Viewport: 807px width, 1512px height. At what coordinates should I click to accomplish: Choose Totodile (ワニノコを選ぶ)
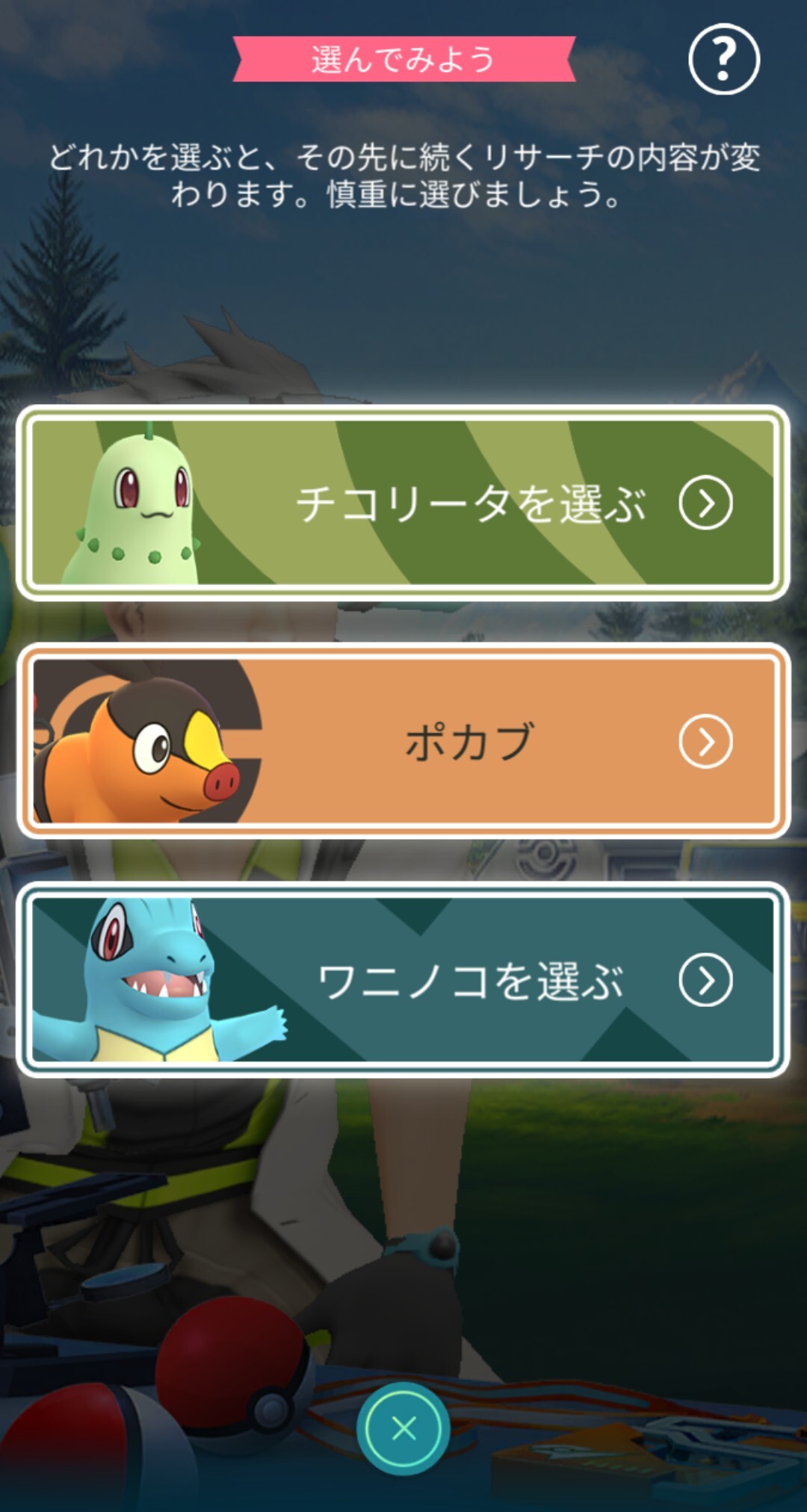(403, 980)
